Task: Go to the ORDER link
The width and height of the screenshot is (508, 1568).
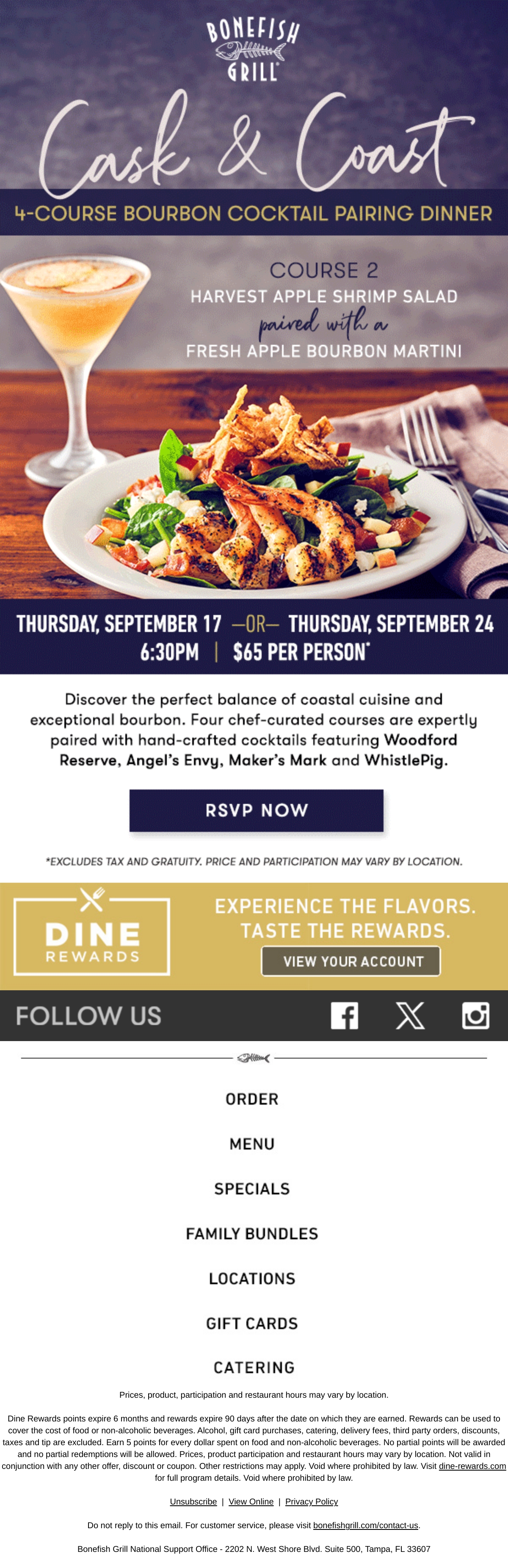Action: point(252,1099)
